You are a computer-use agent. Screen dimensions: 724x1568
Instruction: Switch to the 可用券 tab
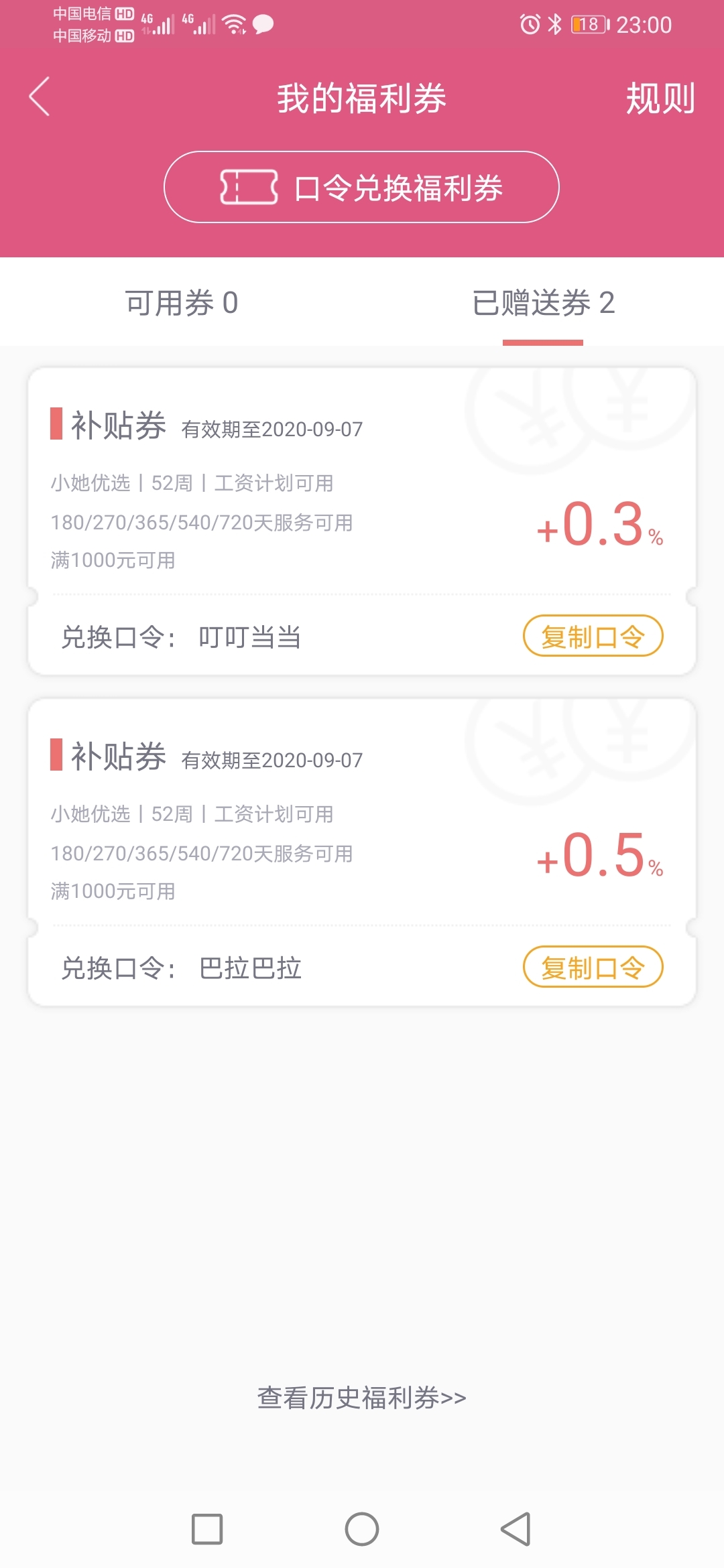(x=182, y=303)
